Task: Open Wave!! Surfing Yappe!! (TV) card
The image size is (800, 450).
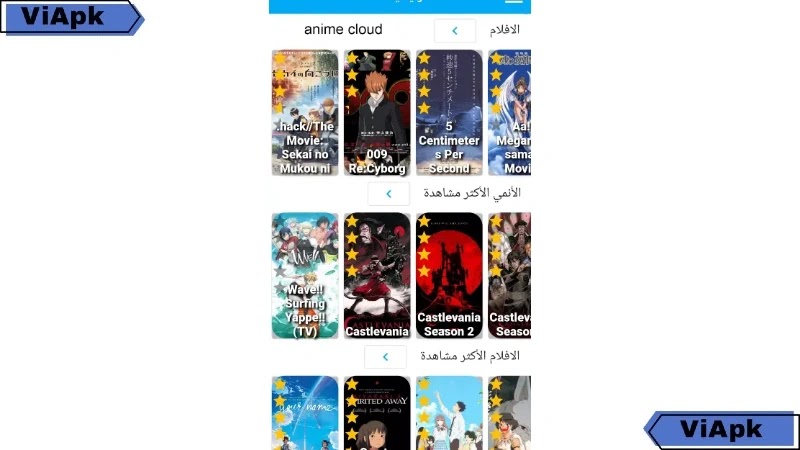Action: click(305, 276)
